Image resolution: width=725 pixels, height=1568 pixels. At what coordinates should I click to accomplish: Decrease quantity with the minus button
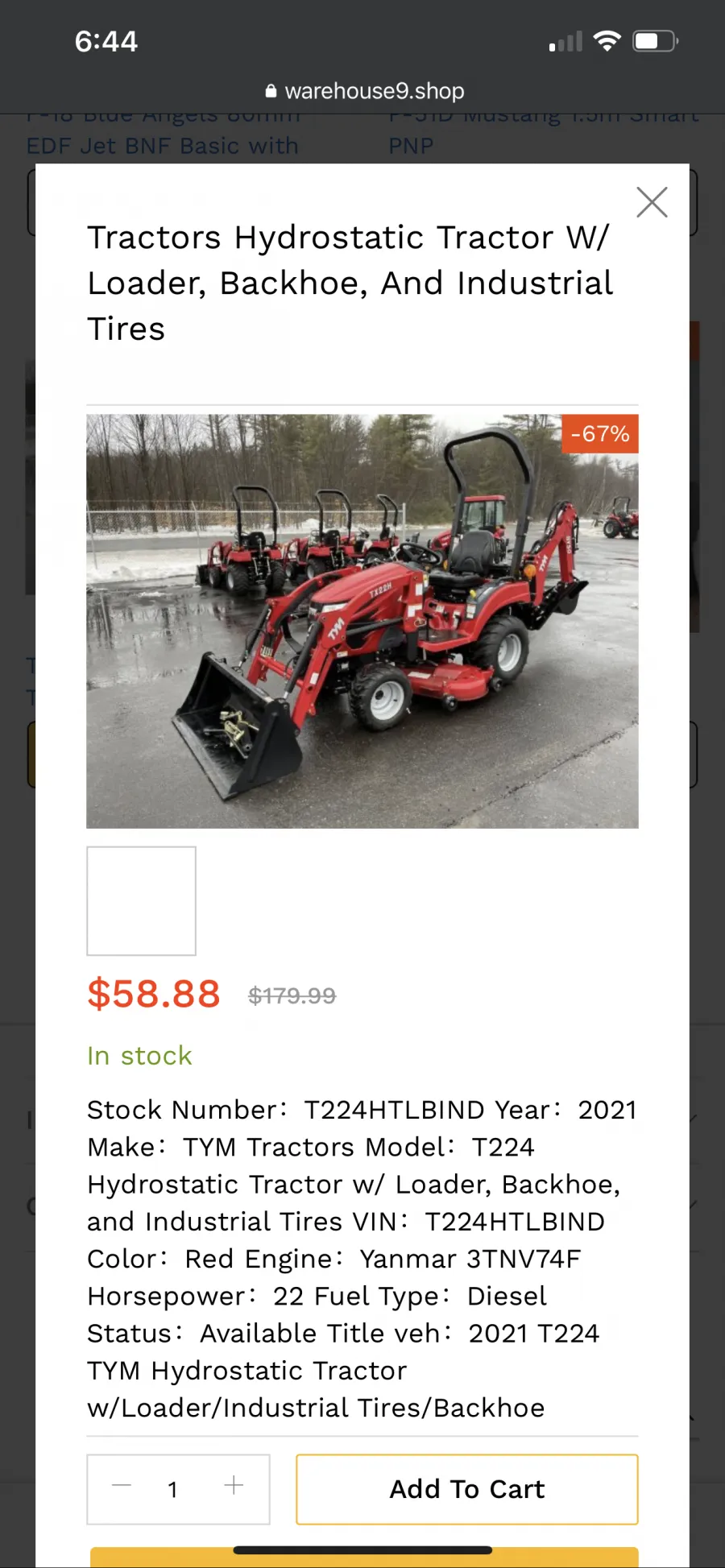[122, 1486]
